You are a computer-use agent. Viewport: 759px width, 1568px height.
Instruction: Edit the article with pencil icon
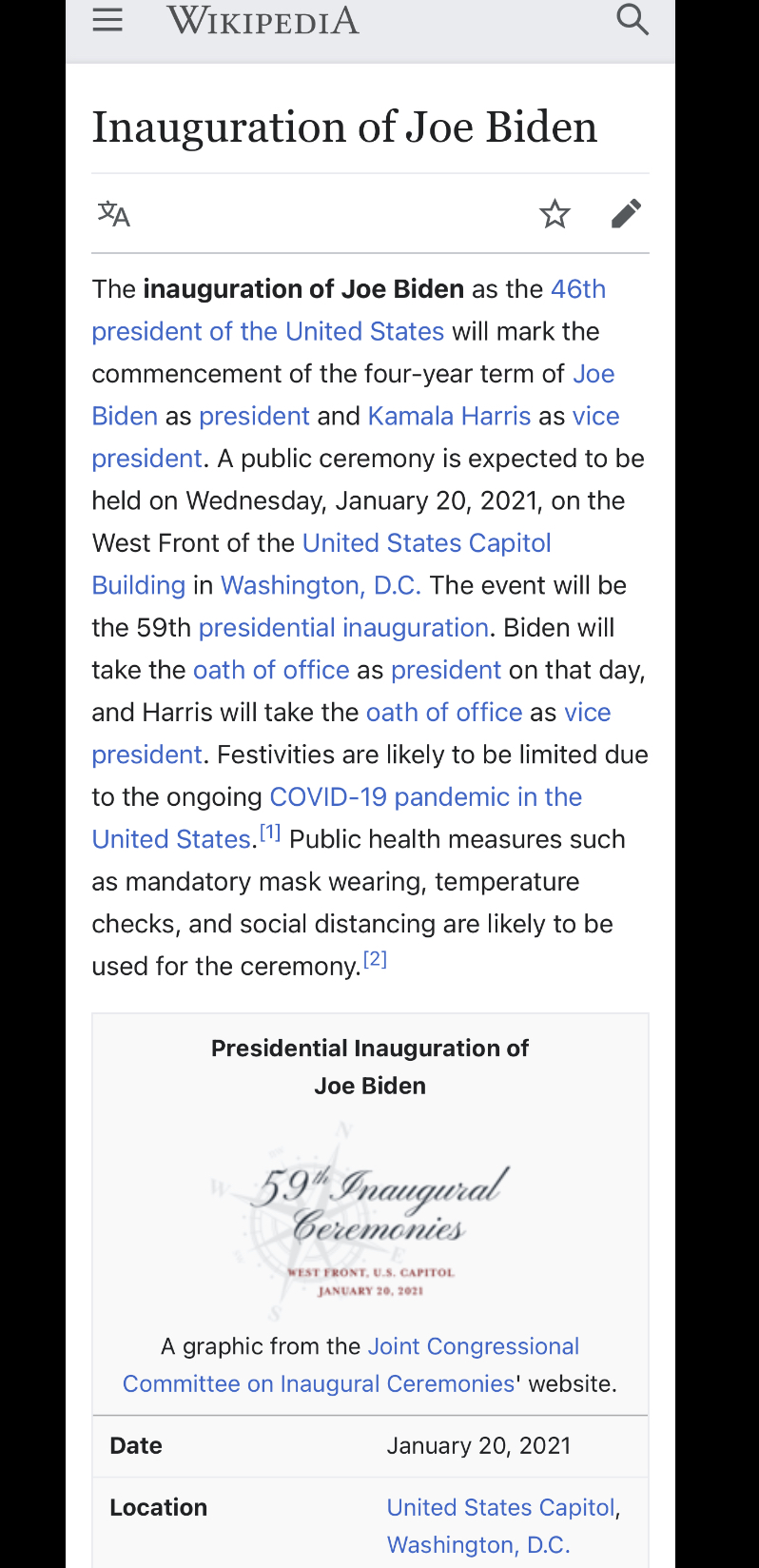[x=626, y=214]
